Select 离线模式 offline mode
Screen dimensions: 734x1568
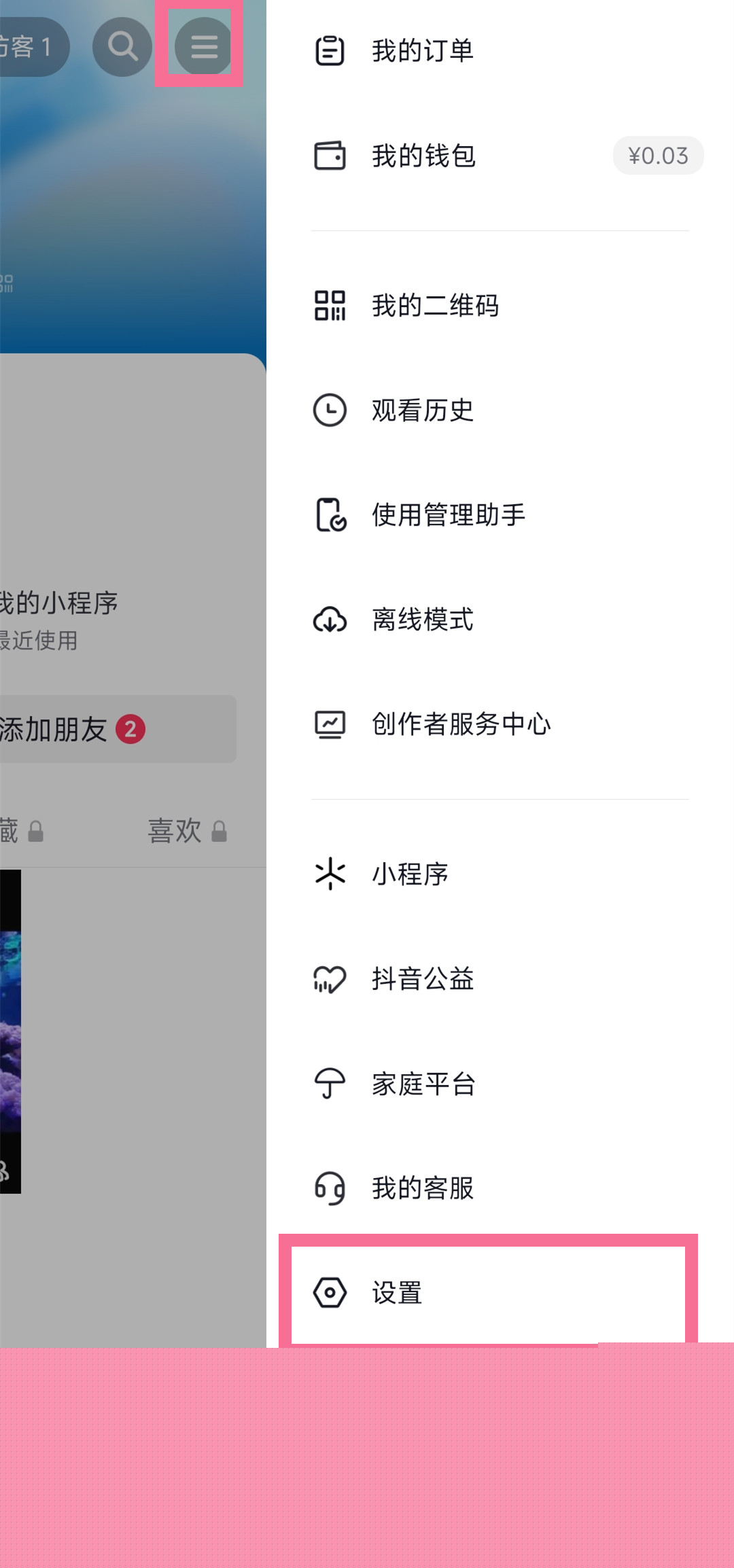pyautogui.click(x=500, y=620)
